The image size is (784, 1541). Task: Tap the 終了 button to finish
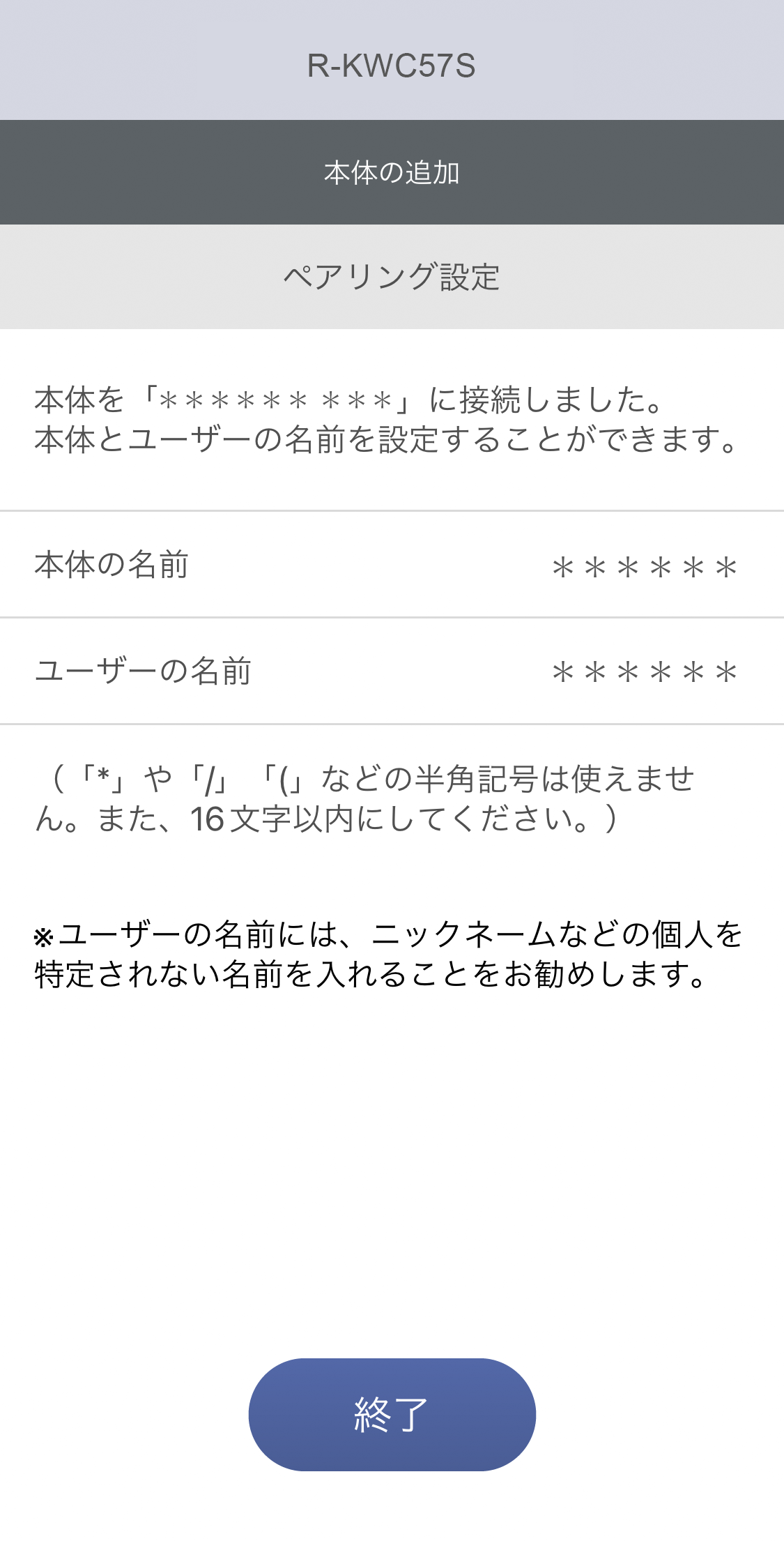point(392,1414)
